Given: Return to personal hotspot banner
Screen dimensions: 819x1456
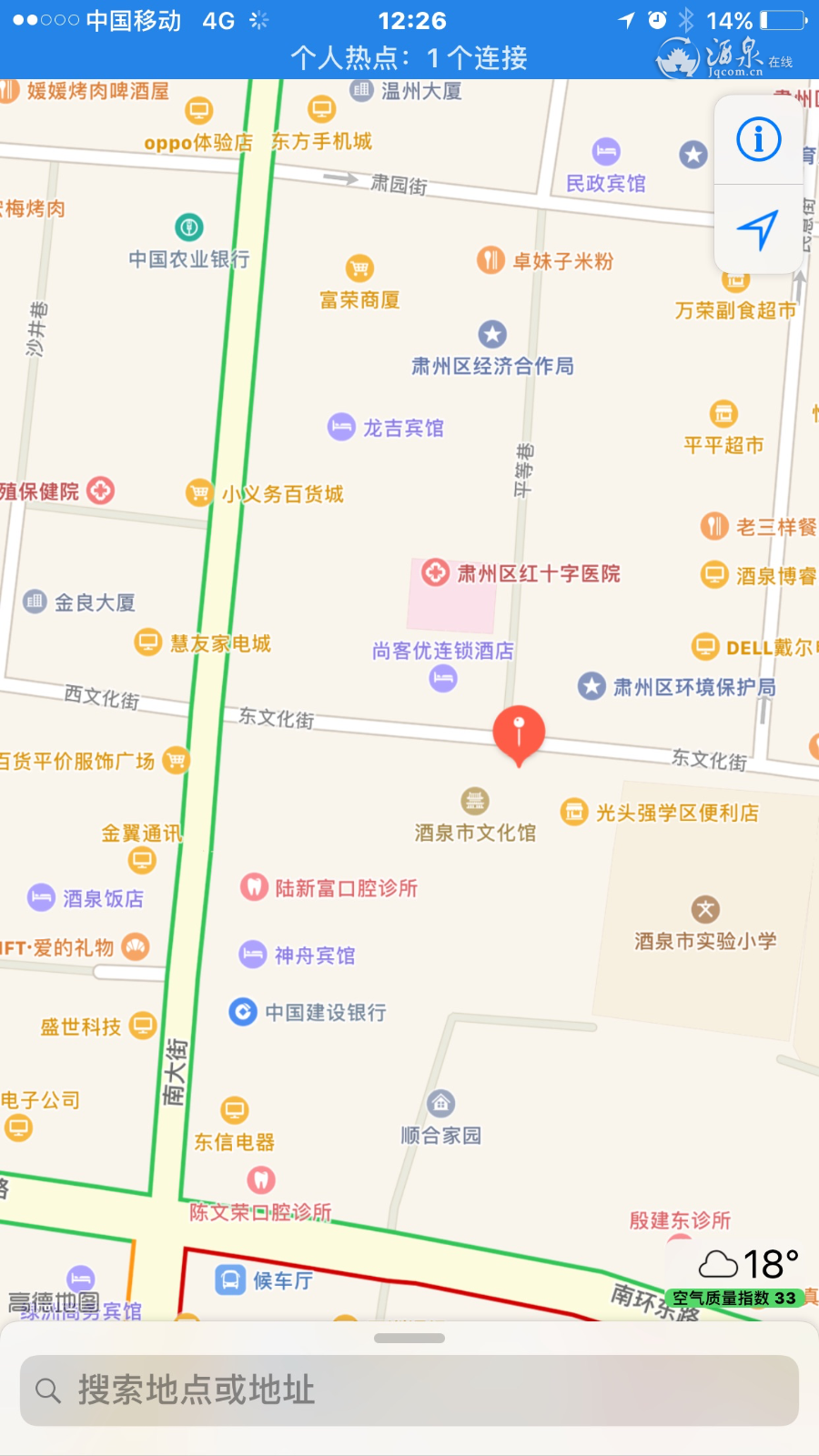Looking at the screenshot, I should tap(409, 58).
